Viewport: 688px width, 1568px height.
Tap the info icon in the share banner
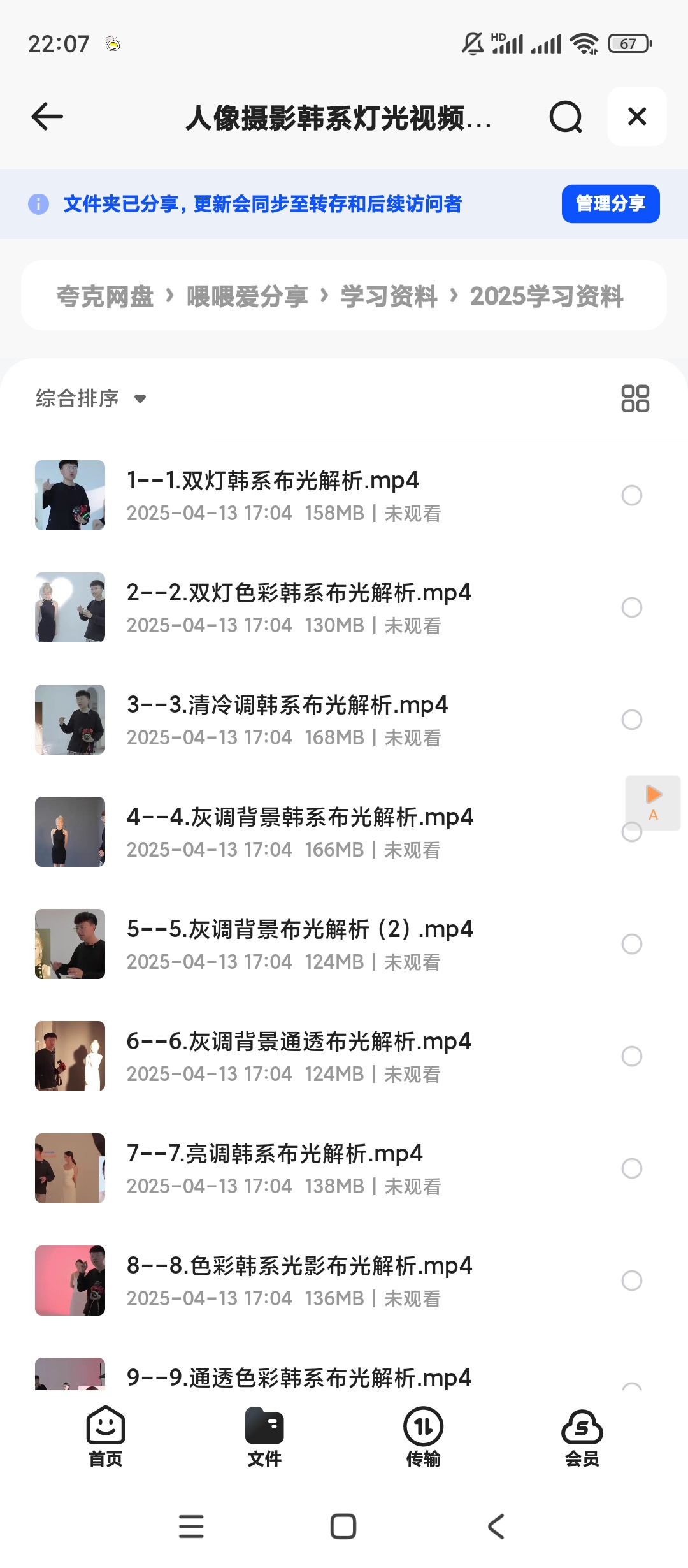pyautogui.click(x=38, y=204)
